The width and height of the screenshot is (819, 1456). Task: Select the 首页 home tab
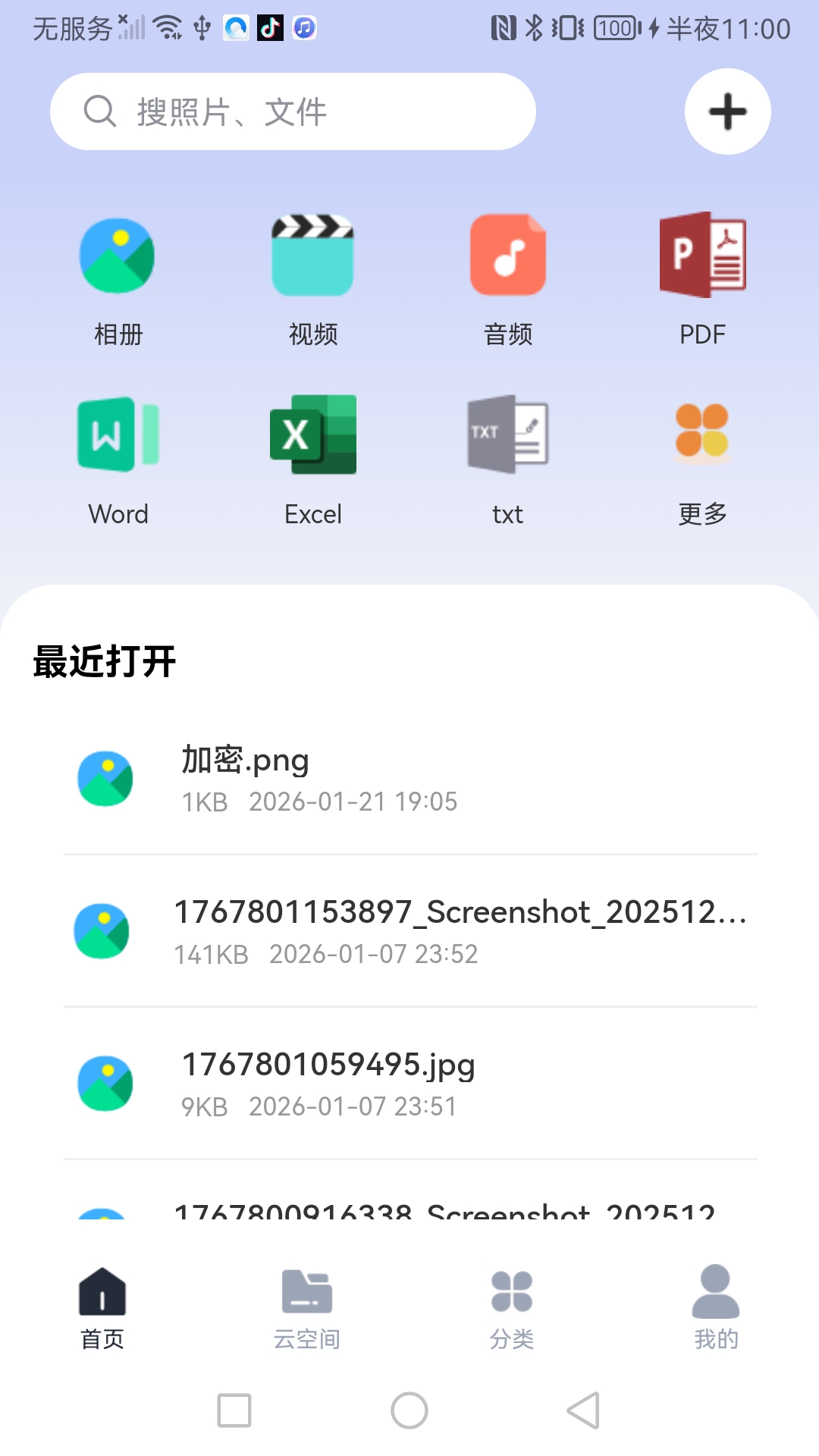pyautogui.click(x=102, y=1308)
